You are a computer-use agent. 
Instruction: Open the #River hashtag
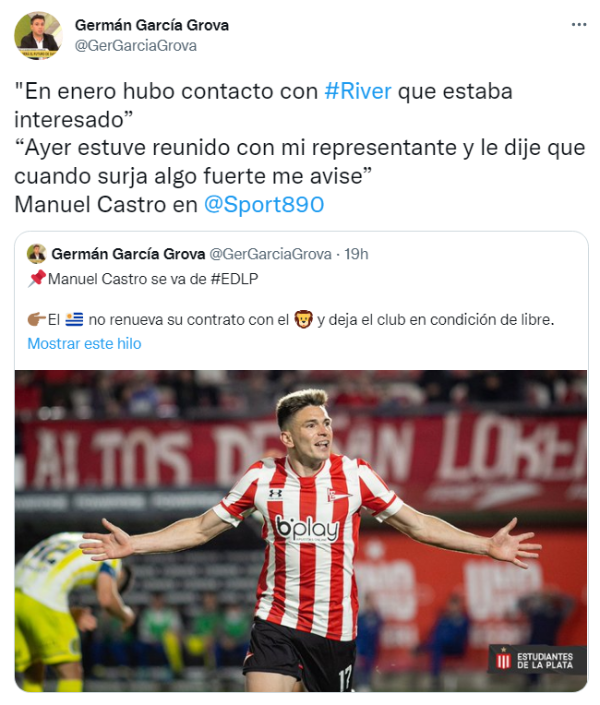pyautogui.click(x=357, y=92)
